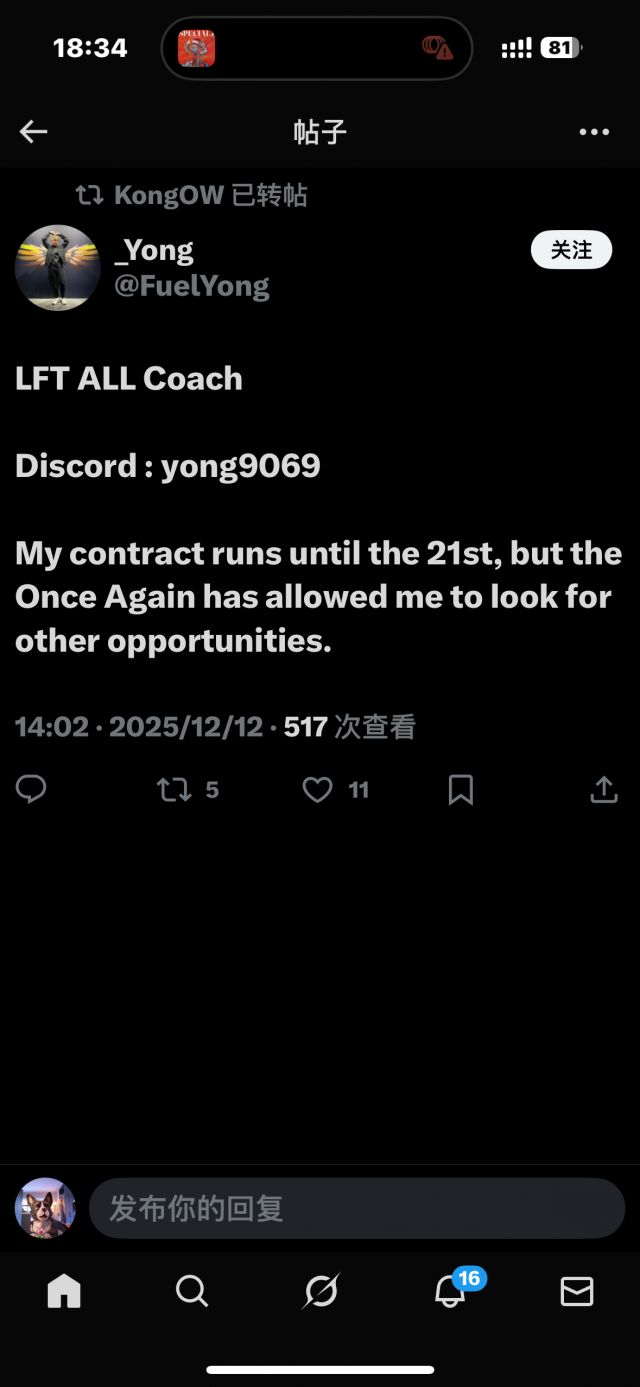The height and width of the screenshot is (1387, 640).
Task: Open KongOW's profile from repost label
Action: (168, 195)
